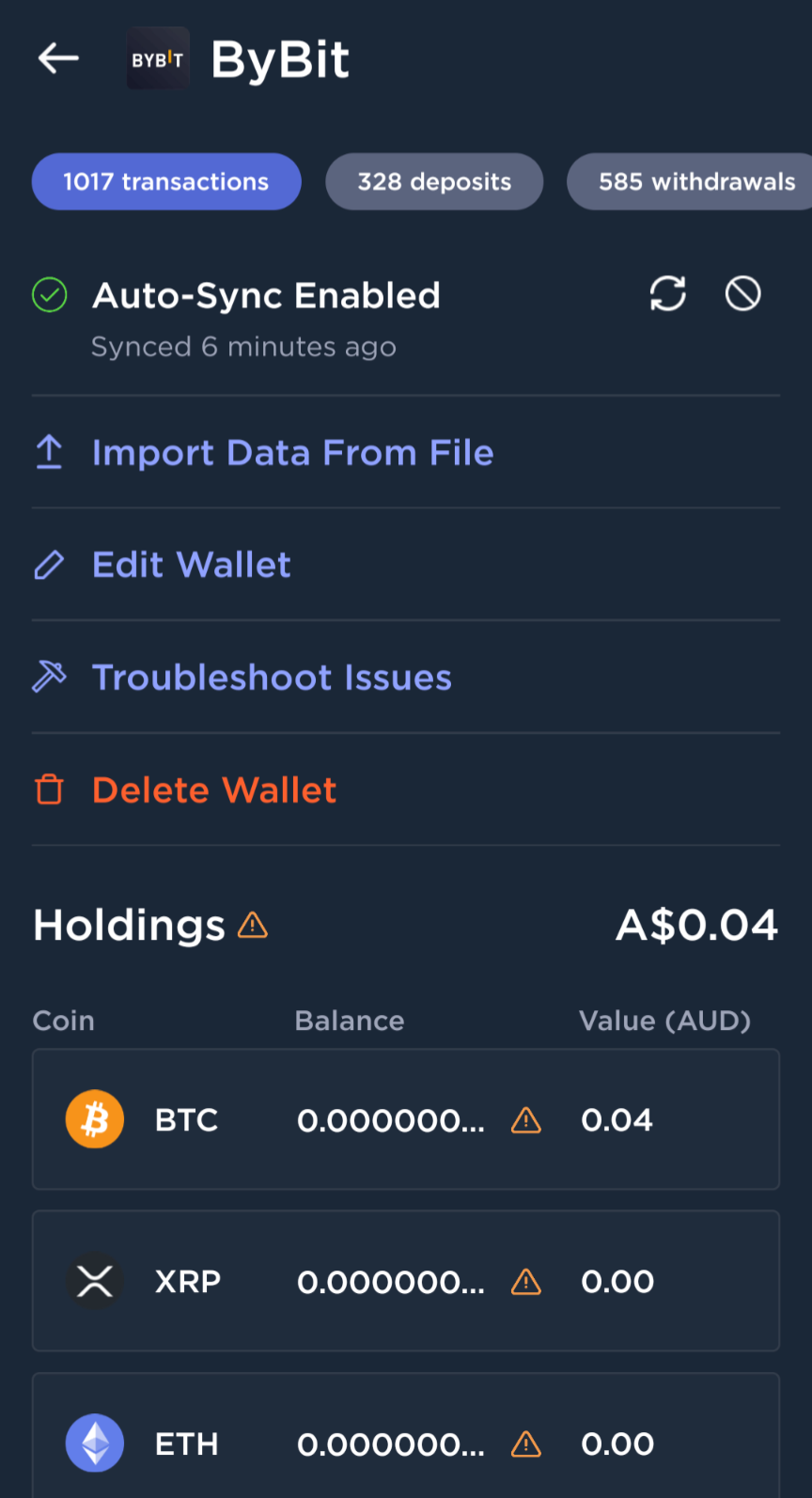The image size is (812, 1498).
Task: Toggle Auto-Sync via the green checkmark
Action: [x=49, y=294]
